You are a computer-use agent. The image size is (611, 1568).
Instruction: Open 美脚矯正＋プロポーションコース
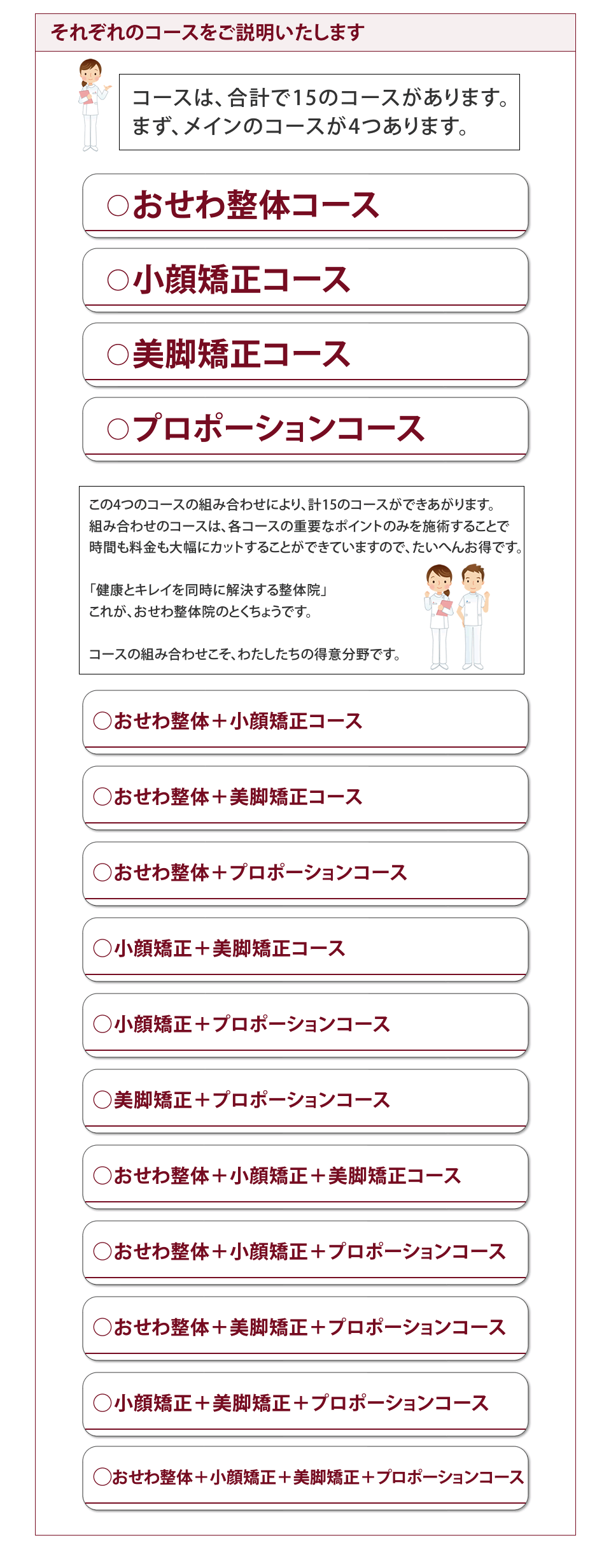[305, 1101]
